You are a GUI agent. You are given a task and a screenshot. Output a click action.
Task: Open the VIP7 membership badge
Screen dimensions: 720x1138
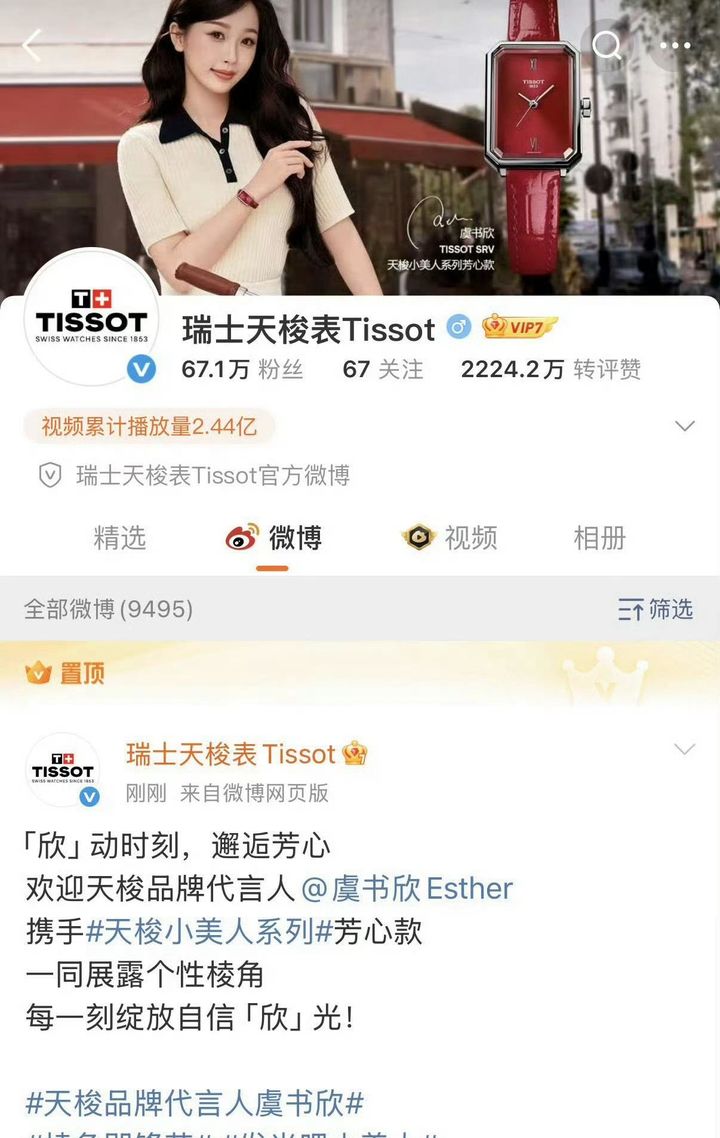519,327
